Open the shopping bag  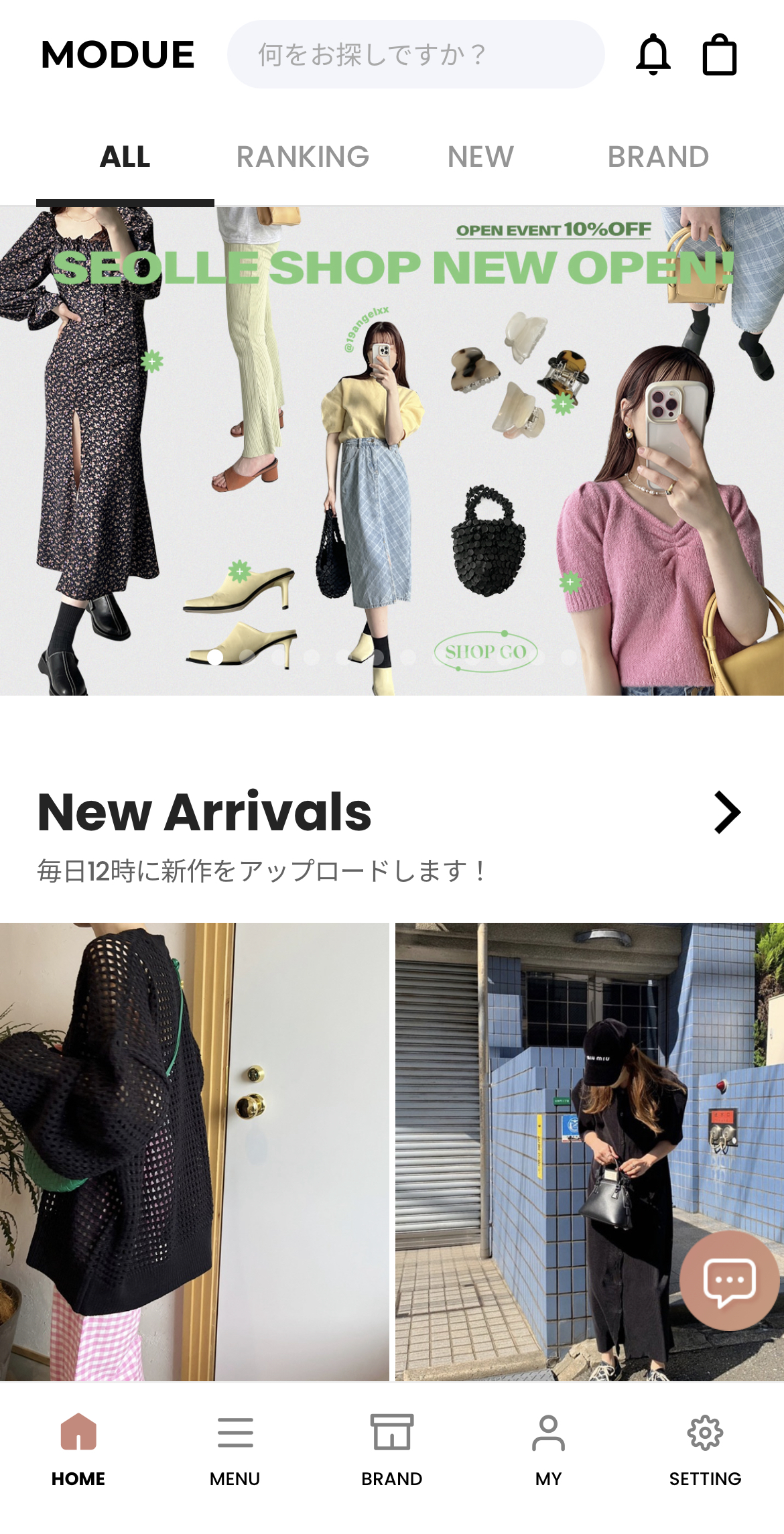pos(719,54)
